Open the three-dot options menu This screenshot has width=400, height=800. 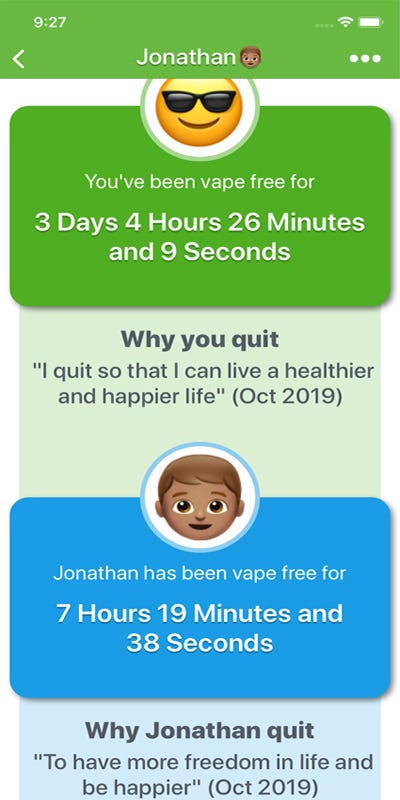coord(365,59)
